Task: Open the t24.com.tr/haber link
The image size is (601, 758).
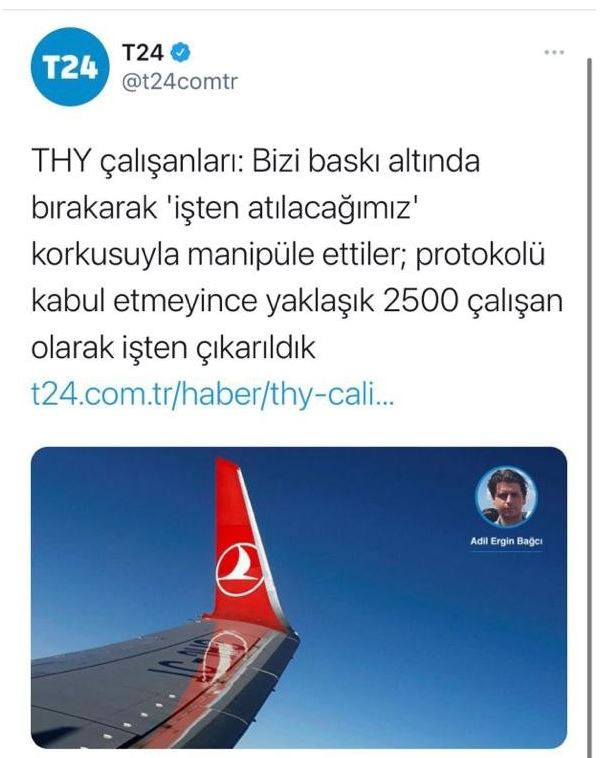Action: pos(214,398)
